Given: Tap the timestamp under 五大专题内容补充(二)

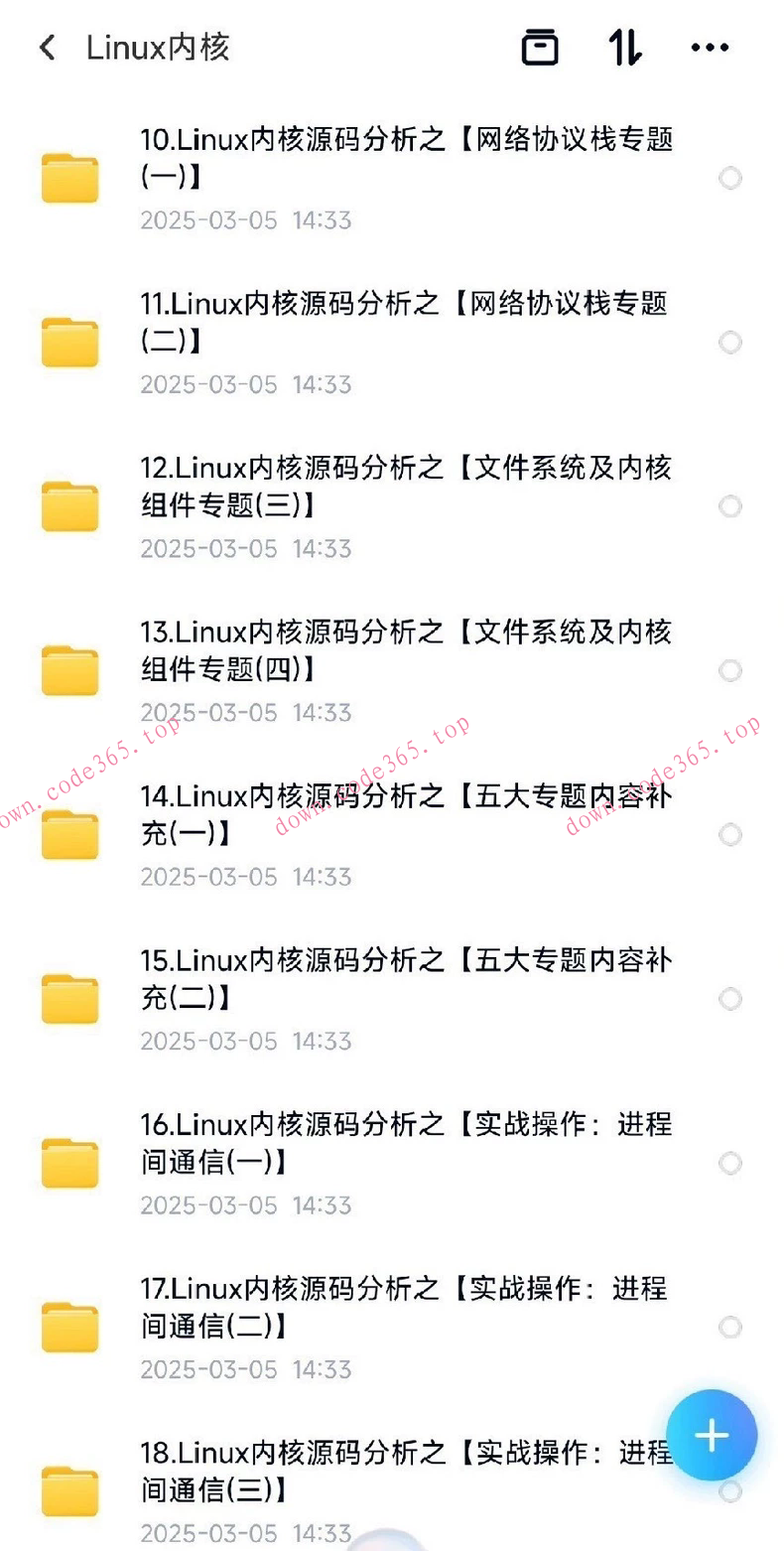Looking at the screenshot, I should [246, 1041].
